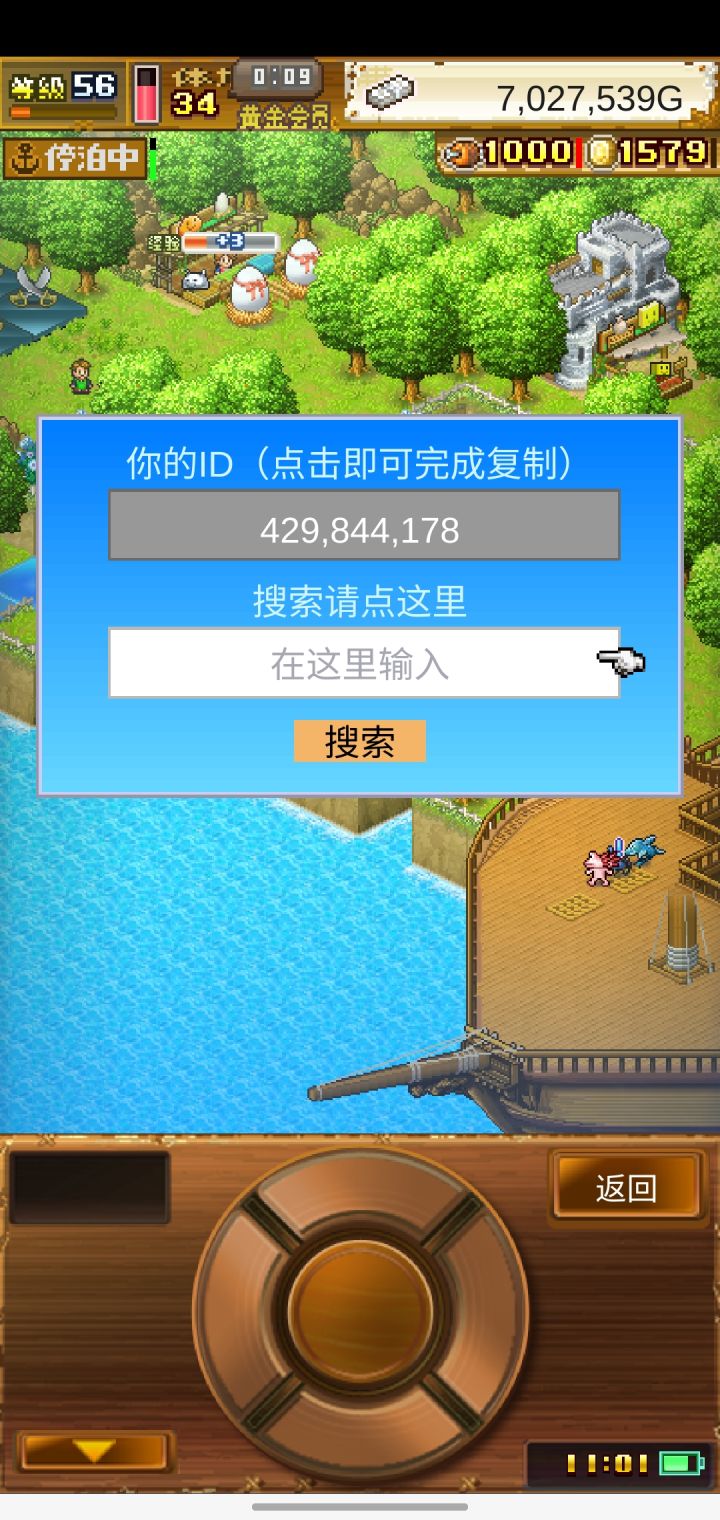Image resolution: width=720 pixels, height=1520 pixels.
Task: Tap the pointing hand in the search box
Action: pyautogui.click(x=622, y=662)
